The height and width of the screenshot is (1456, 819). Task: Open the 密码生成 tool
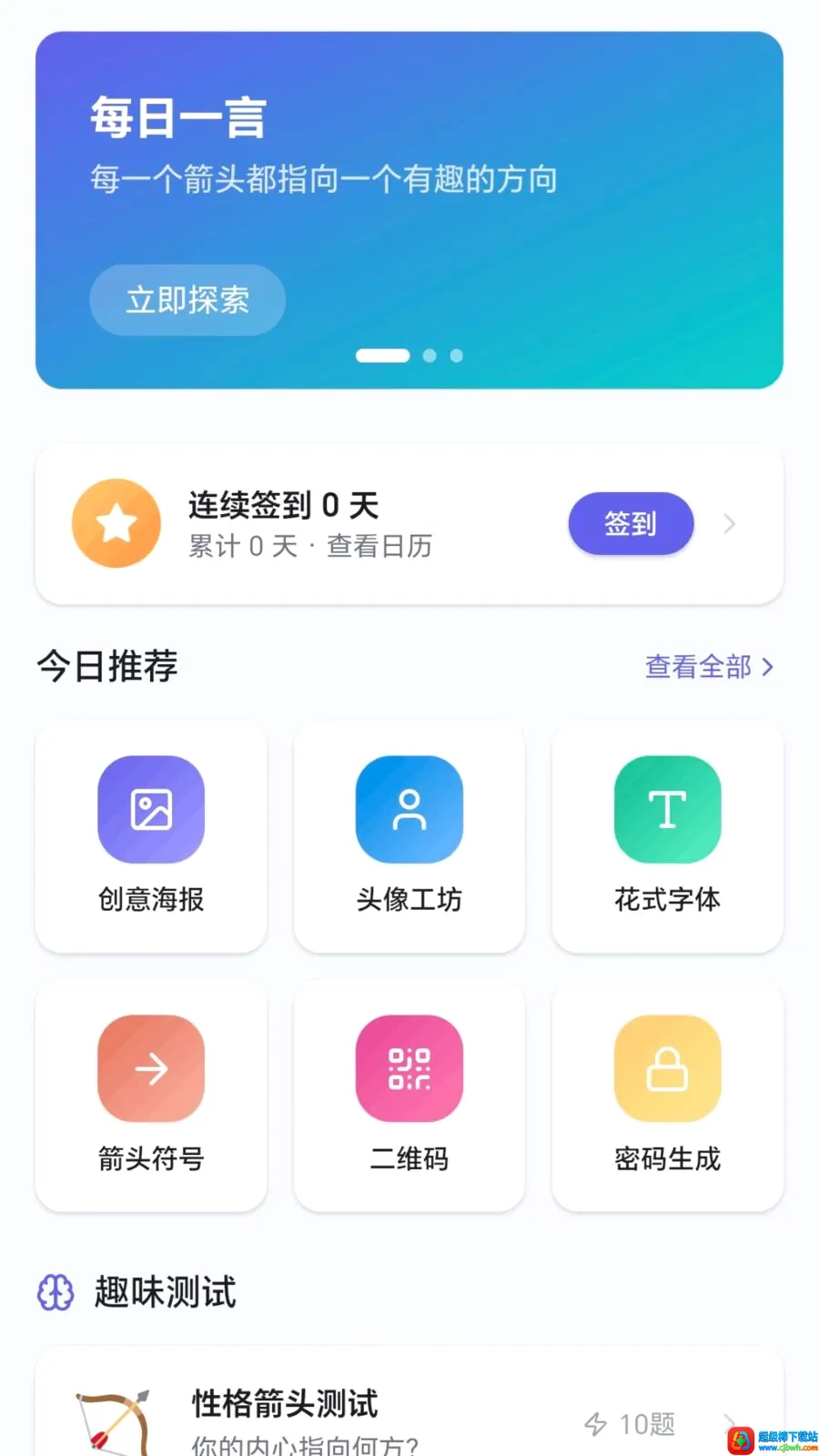667,1096
